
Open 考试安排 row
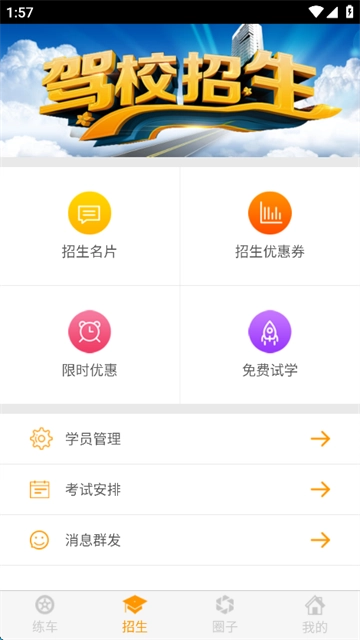tap(180, 489)
